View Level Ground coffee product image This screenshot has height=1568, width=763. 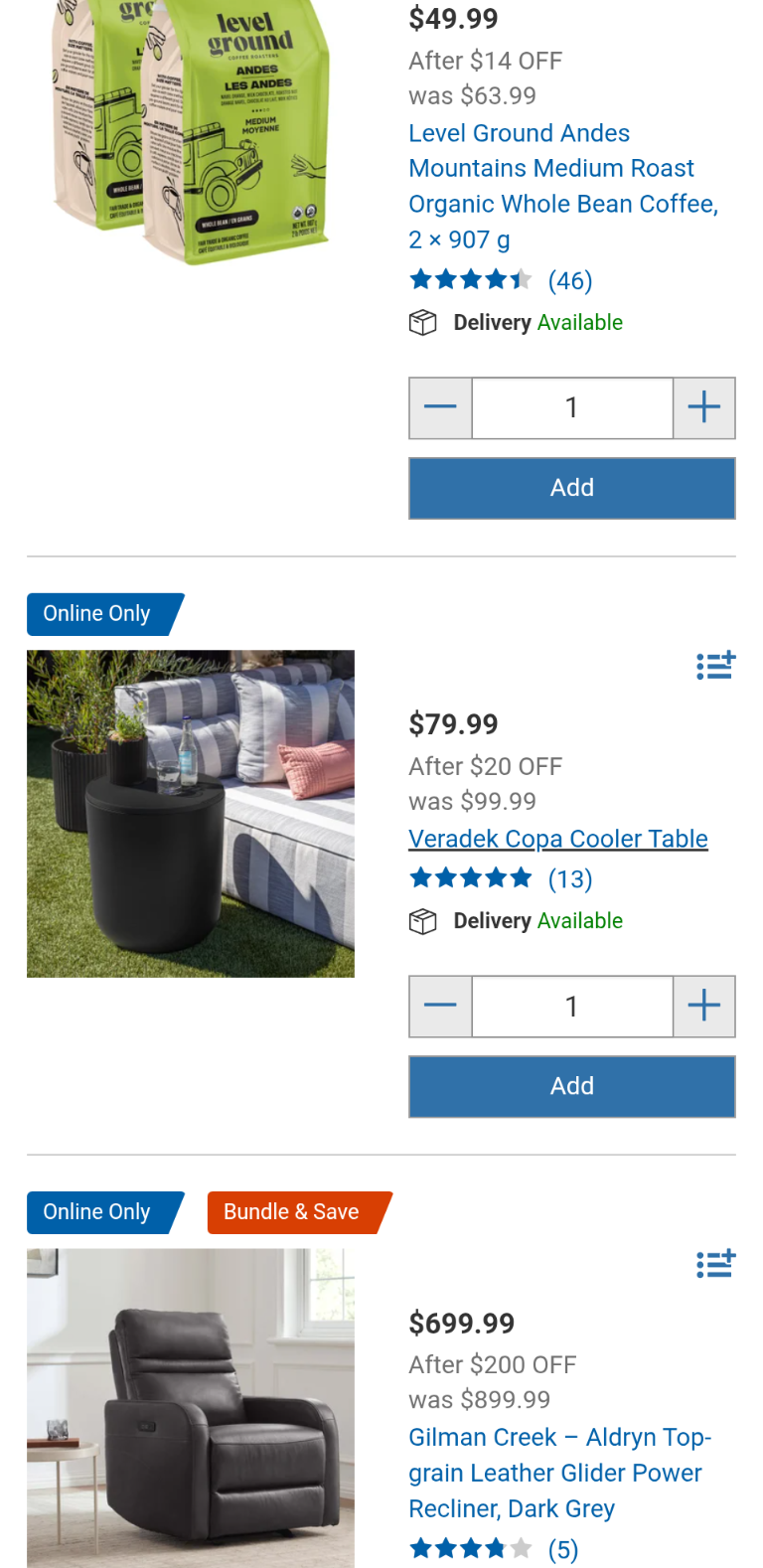(x=191, y=129)
